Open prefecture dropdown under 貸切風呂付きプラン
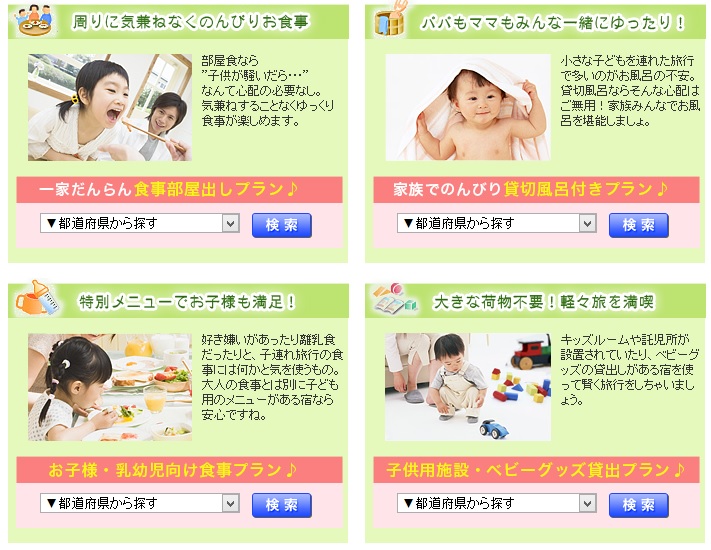The width and height of the screenshot is (711, 550). pos(497,224)
